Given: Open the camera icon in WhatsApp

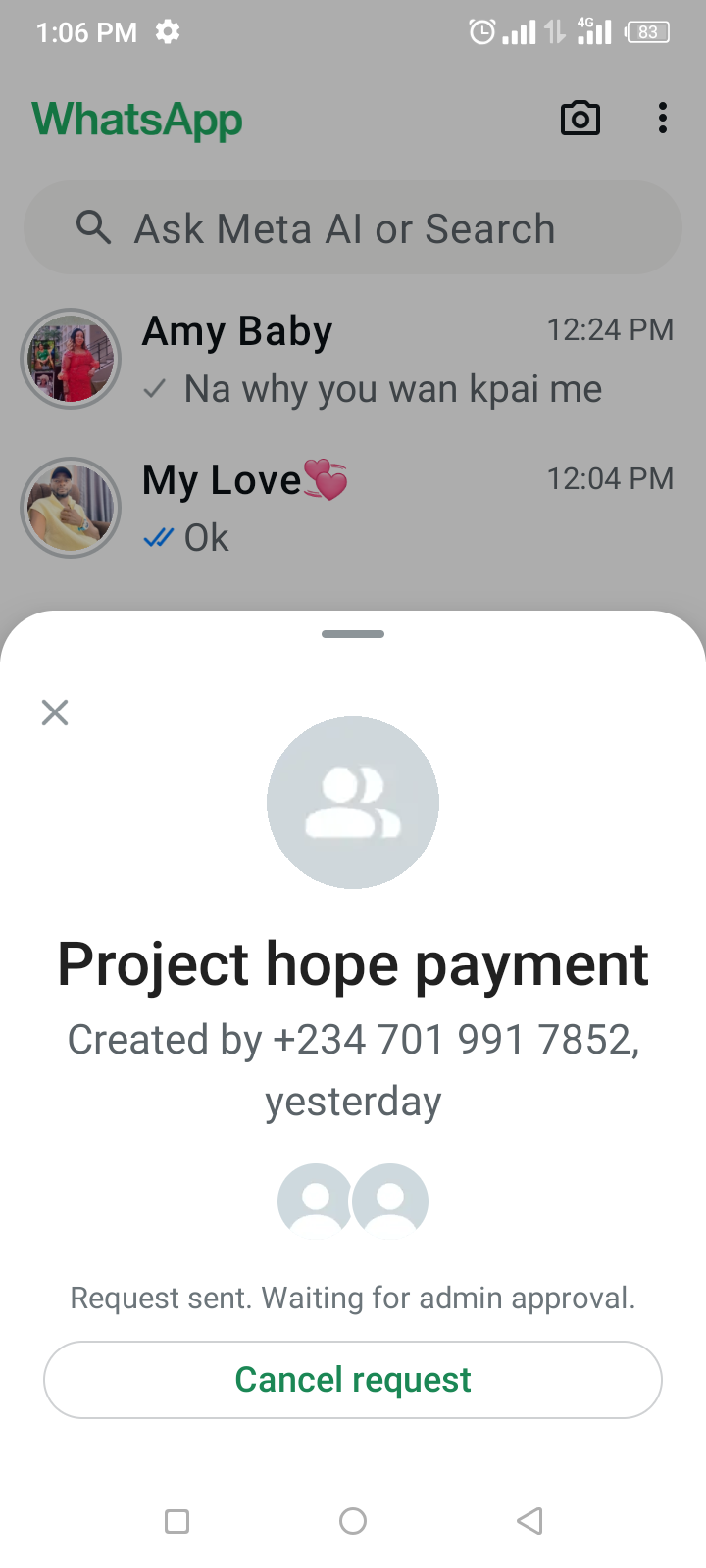Looking at the screenshot, I should pyautogui.click(x=580, y=119).
